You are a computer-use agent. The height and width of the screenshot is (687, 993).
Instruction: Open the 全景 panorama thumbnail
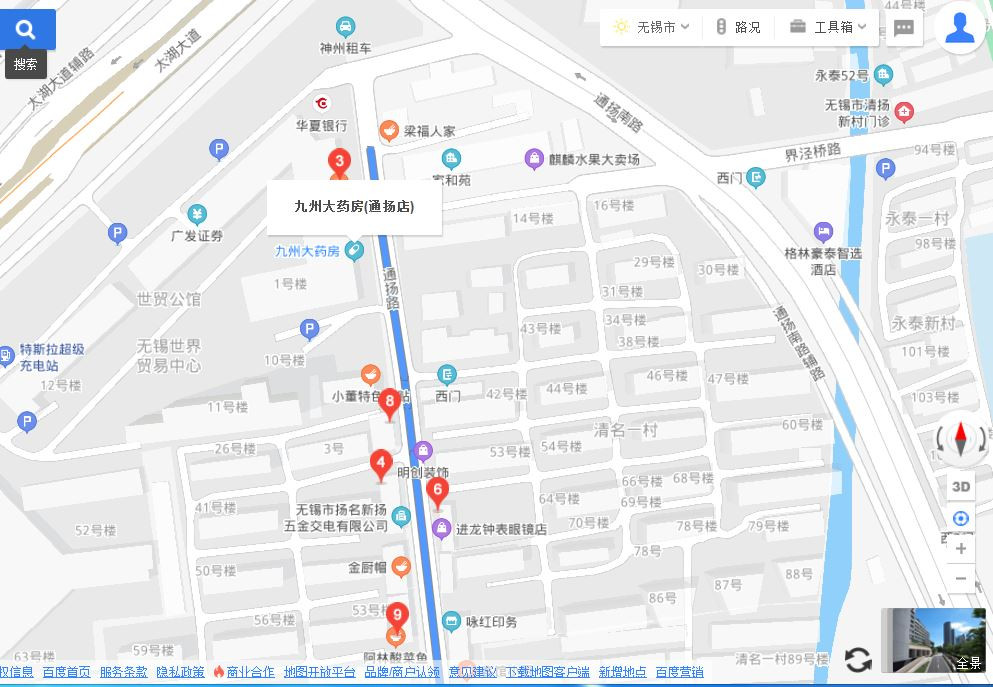click(935, 640)
